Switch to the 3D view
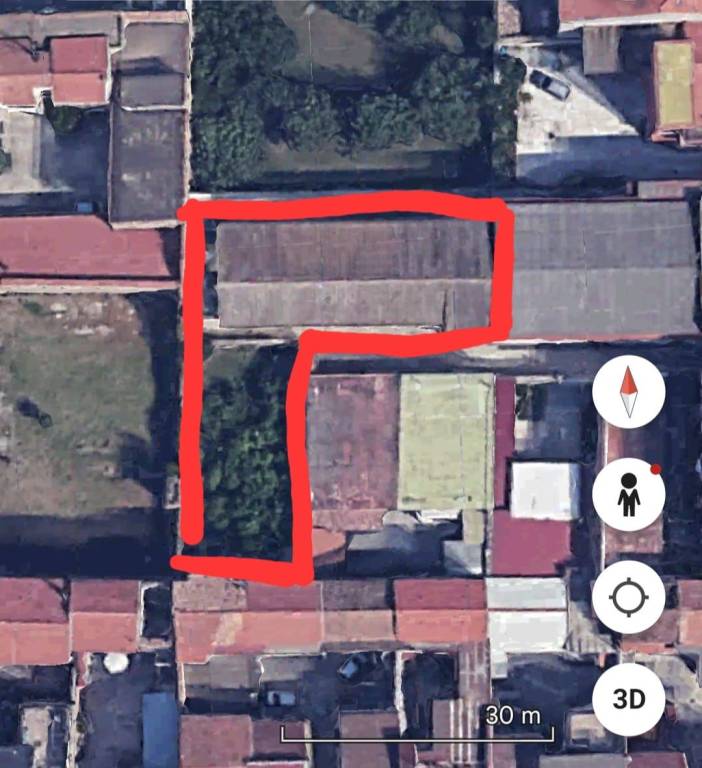The width and height of the screenshot is (702, 768). pos(629,699)
